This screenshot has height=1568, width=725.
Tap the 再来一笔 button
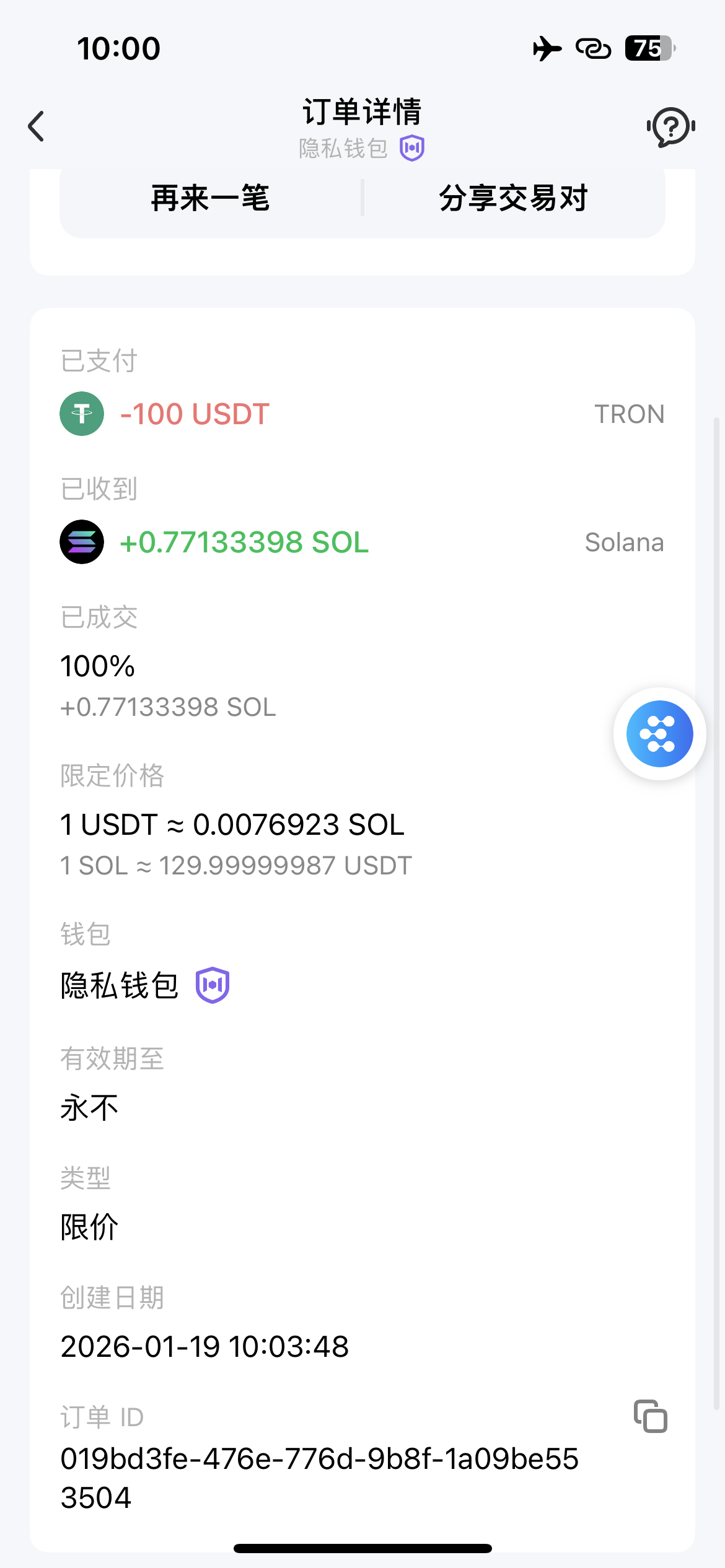(x=210, y=198)
